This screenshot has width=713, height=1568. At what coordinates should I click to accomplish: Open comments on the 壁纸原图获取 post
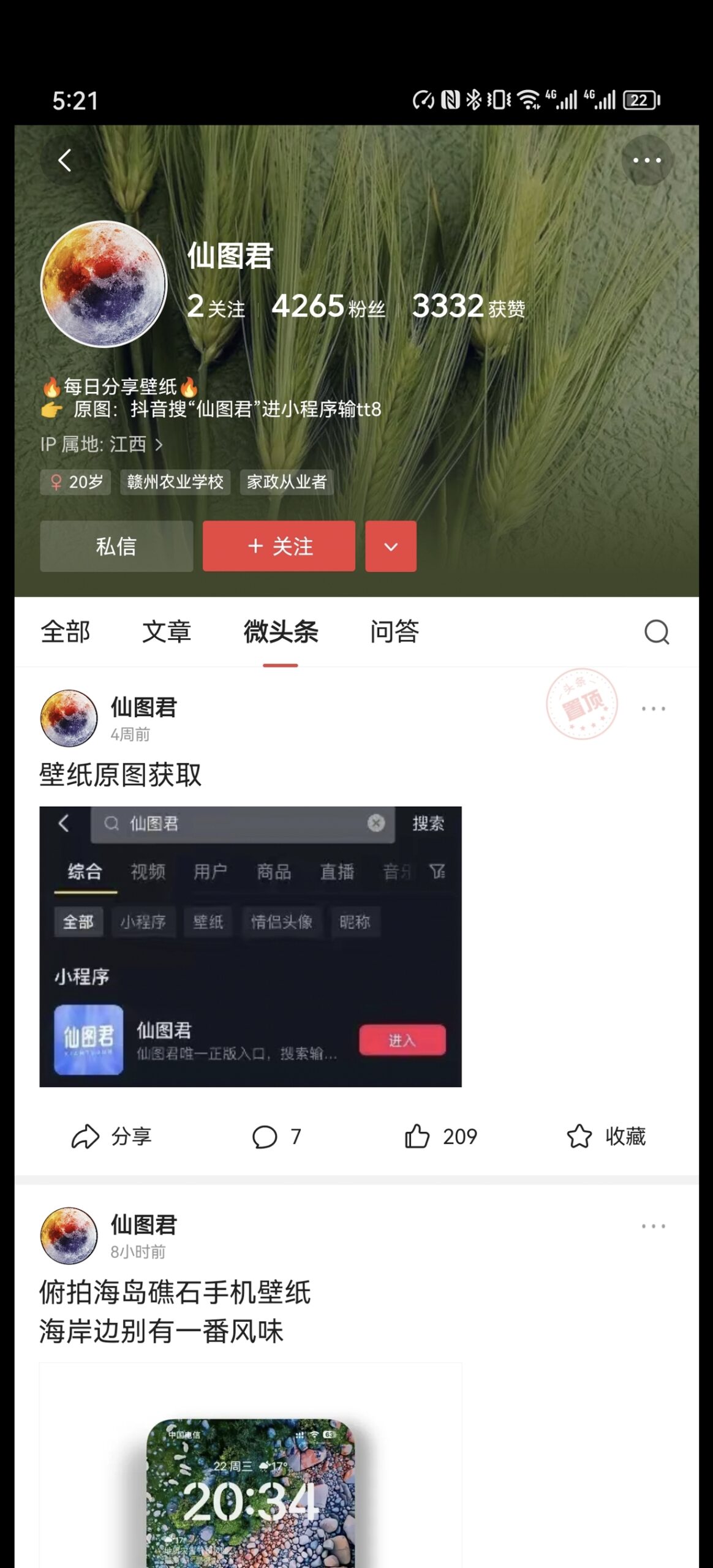point(277,1136)
